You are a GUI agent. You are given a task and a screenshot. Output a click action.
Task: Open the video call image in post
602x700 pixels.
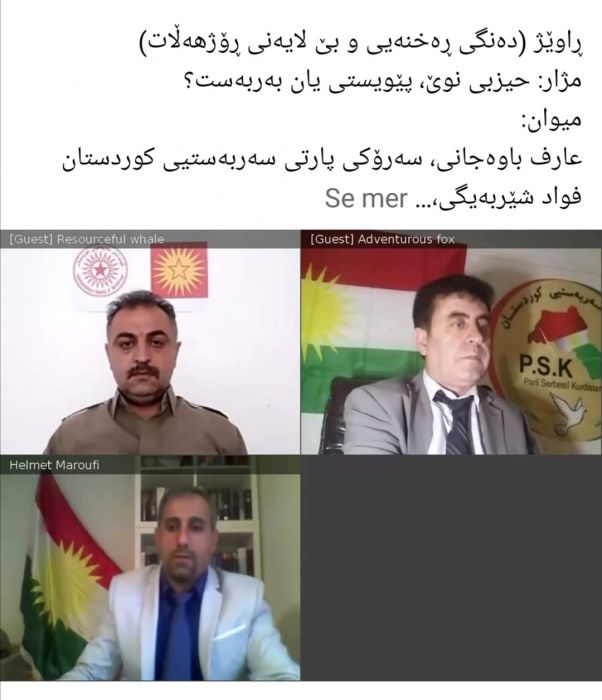[x=300, y=455]
